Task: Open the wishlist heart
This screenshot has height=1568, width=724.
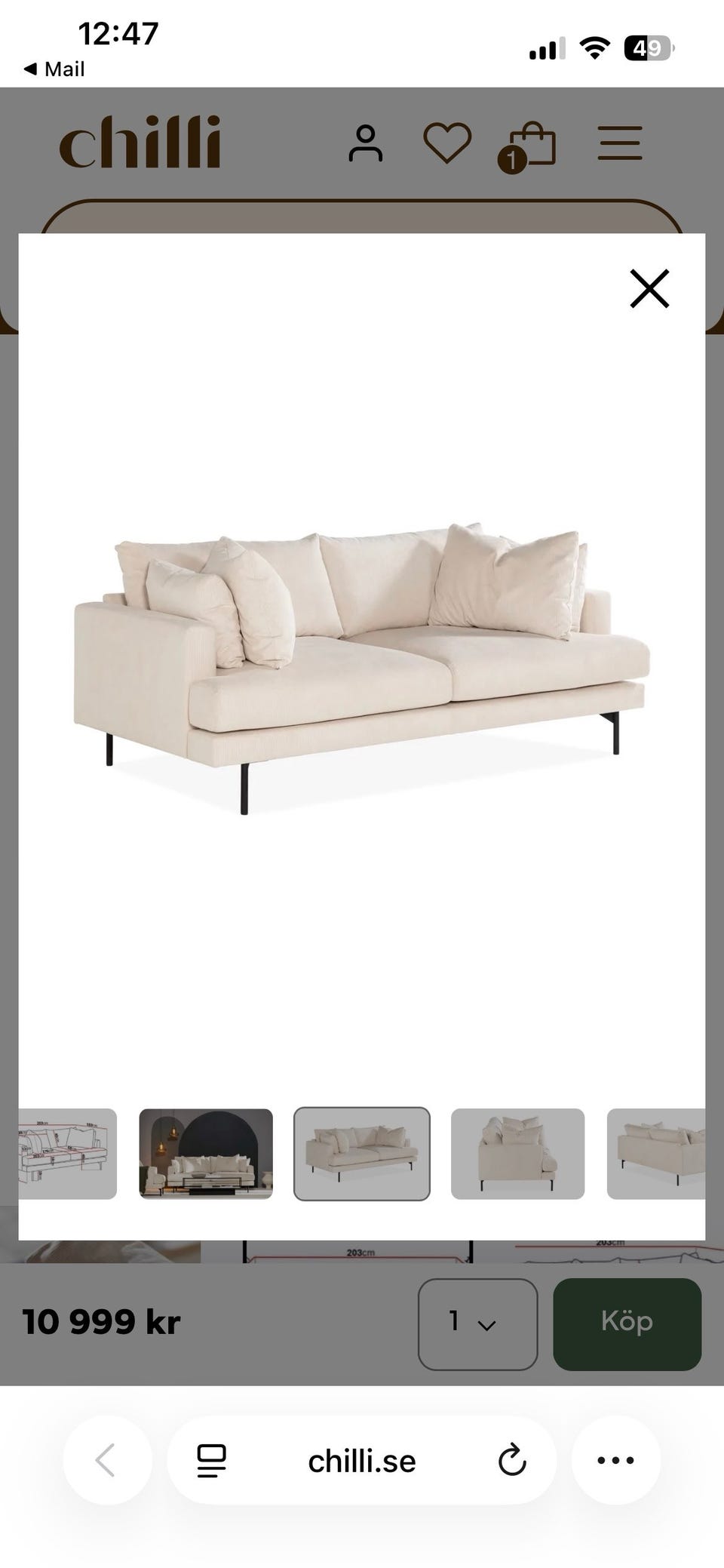Action: [447, 143]
